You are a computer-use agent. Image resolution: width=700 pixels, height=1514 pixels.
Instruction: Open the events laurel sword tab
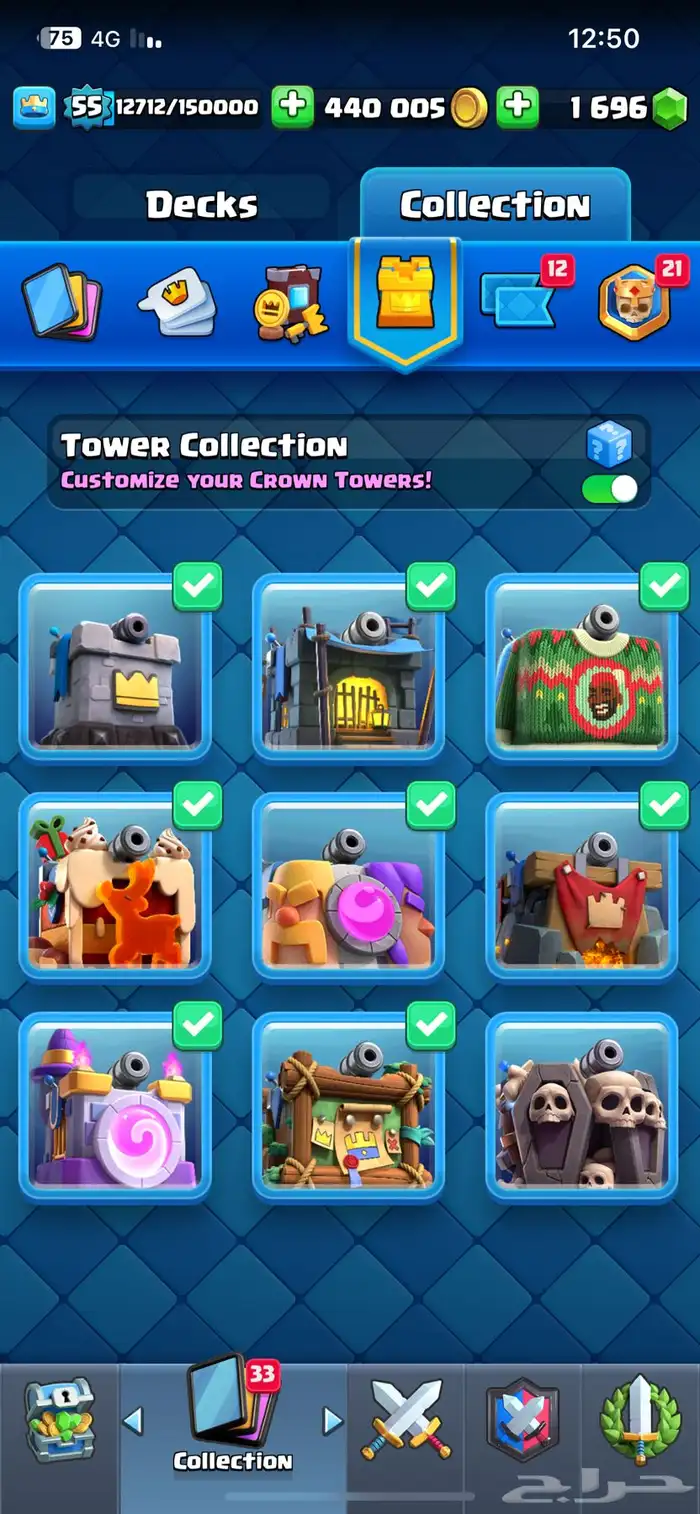[640, 1420]
